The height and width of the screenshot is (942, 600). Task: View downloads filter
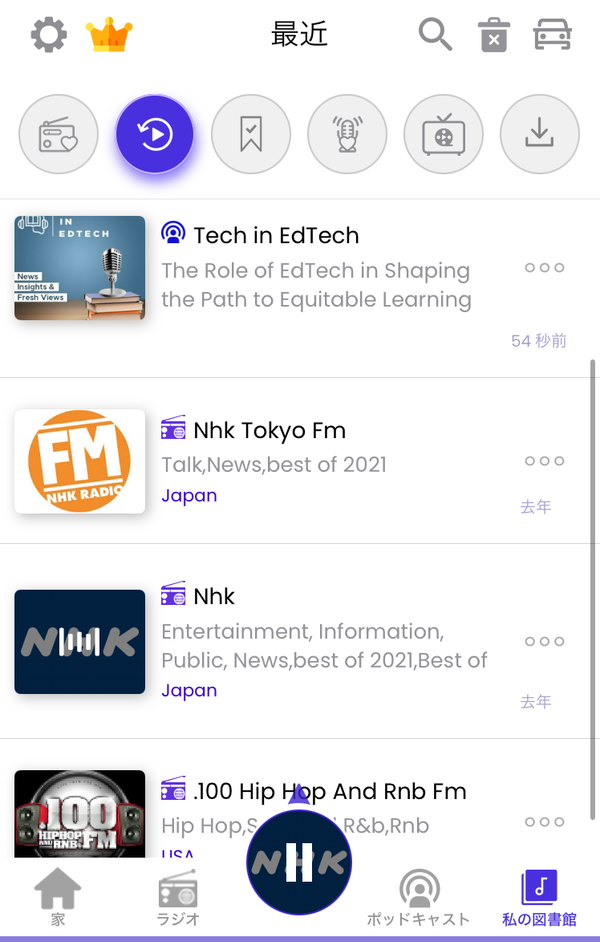[539, 134]
